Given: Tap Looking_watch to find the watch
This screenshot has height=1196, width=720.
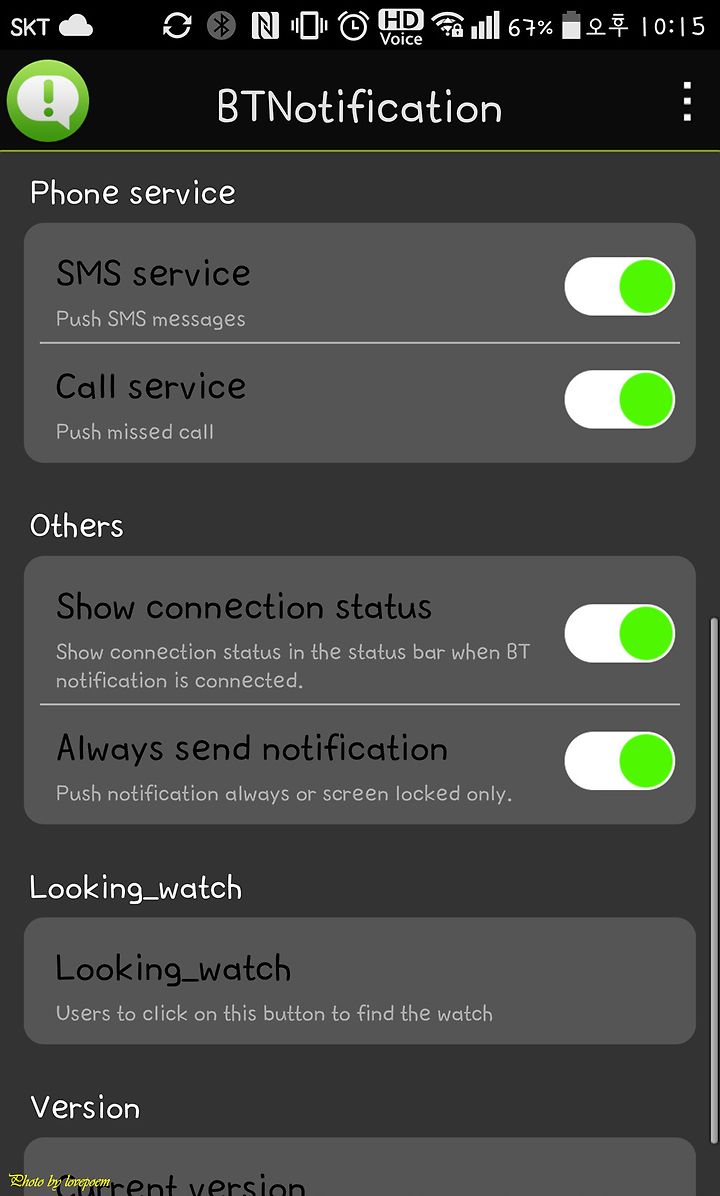Looking at the screenshot, I should (360, 981).
